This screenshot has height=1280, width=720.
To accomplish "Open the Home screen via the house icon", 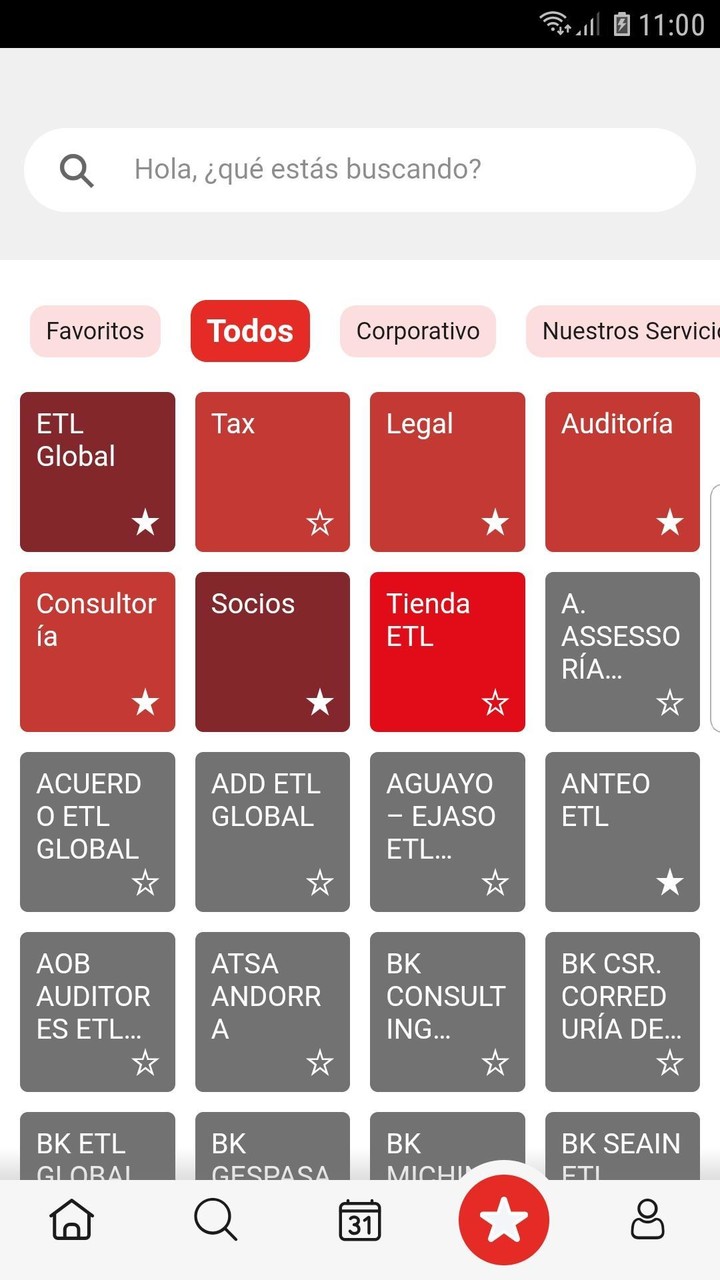I will pos(70,1220).
